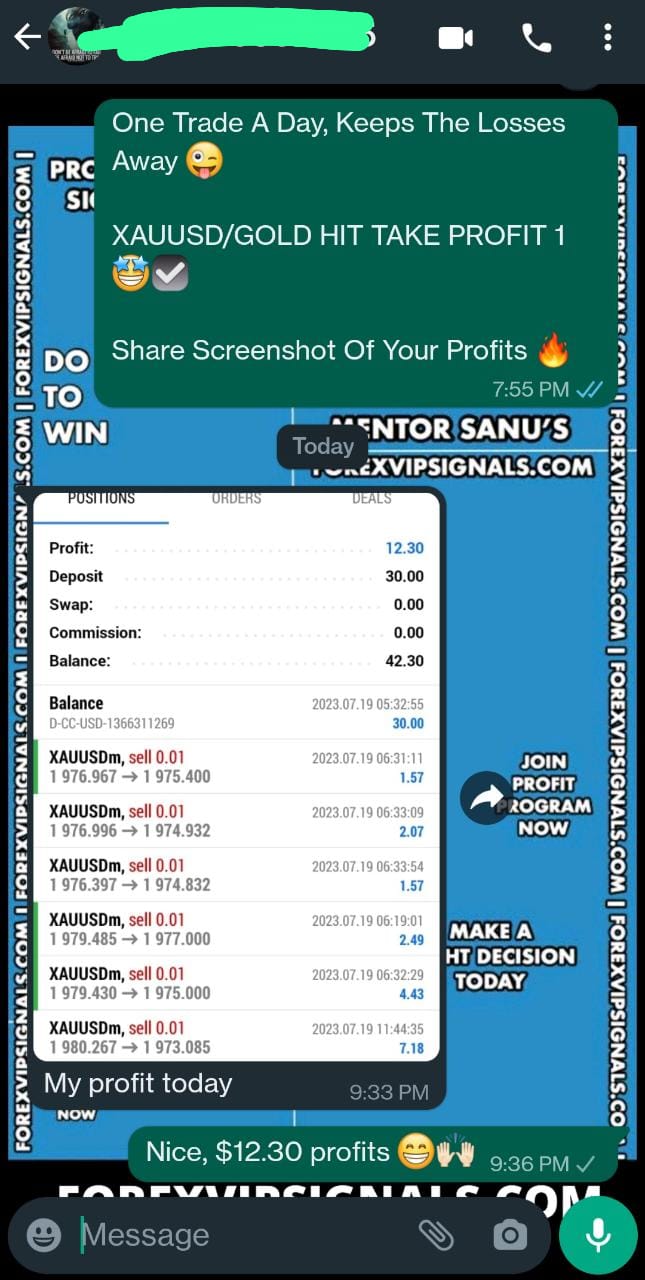Start a video call

pos(455,39)
